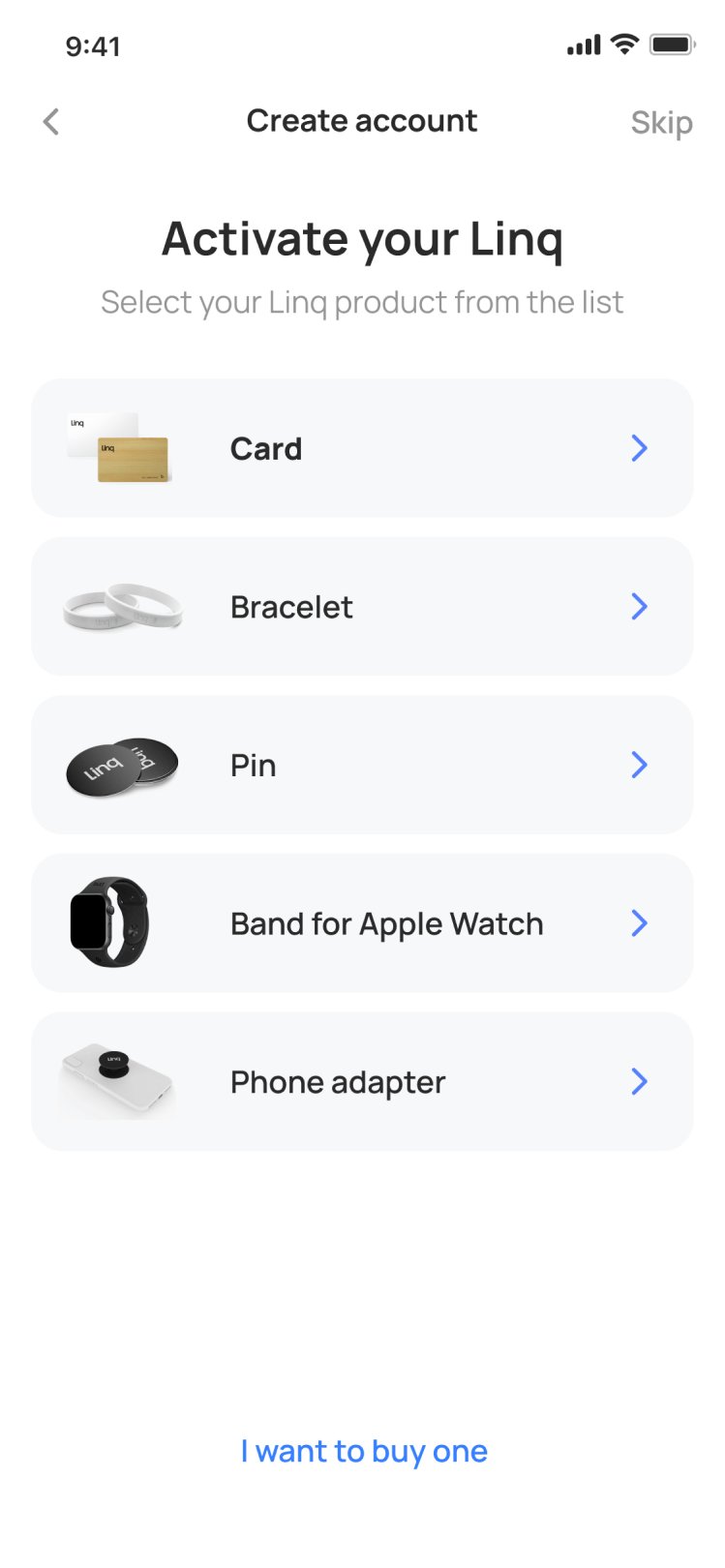Choose the Bracelet product
Screen dimensions: 725x1568
tap(362, 607)
